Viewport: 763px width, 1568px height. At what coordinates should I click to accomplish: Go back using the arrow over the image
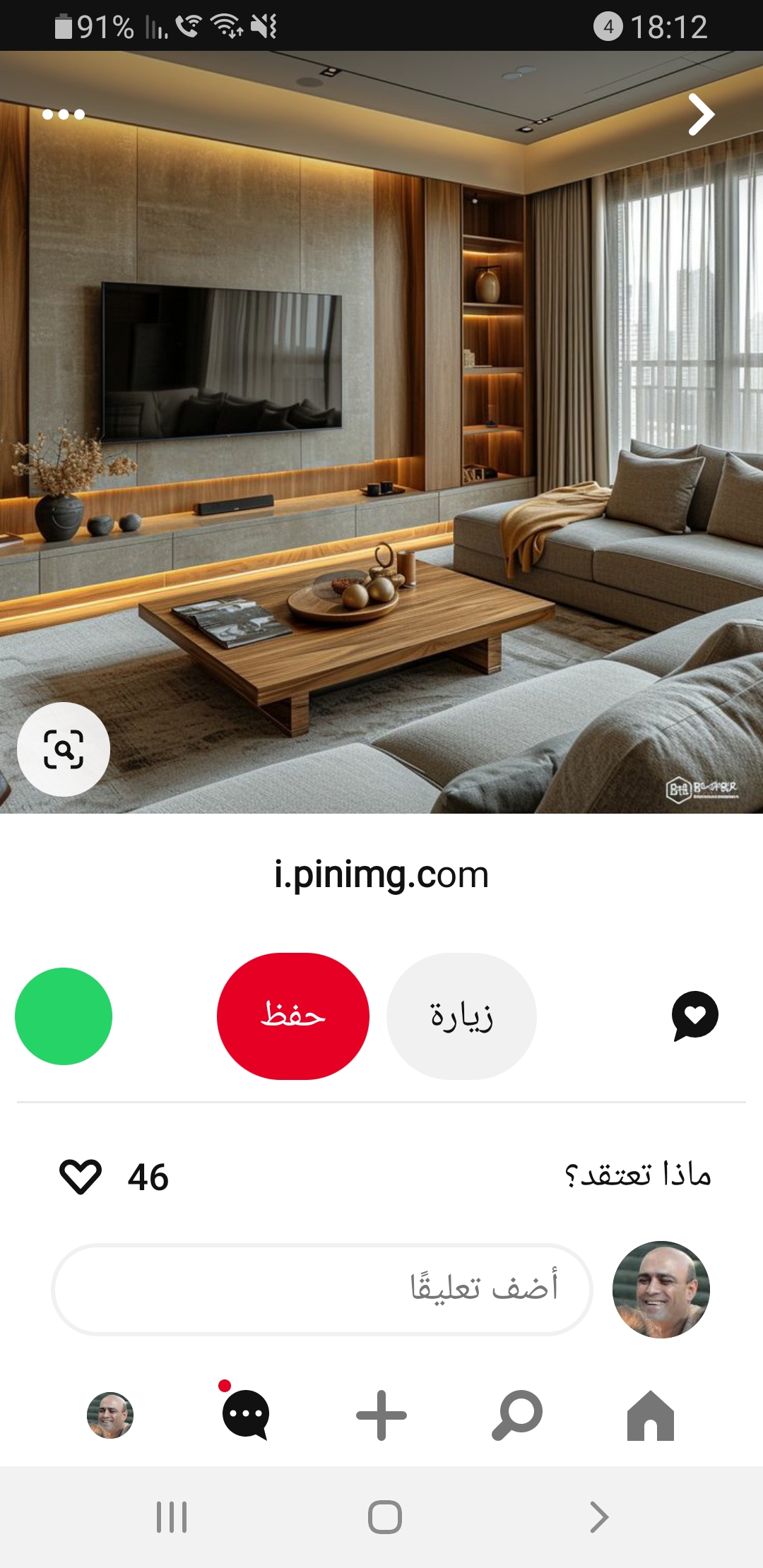[702, 114]
